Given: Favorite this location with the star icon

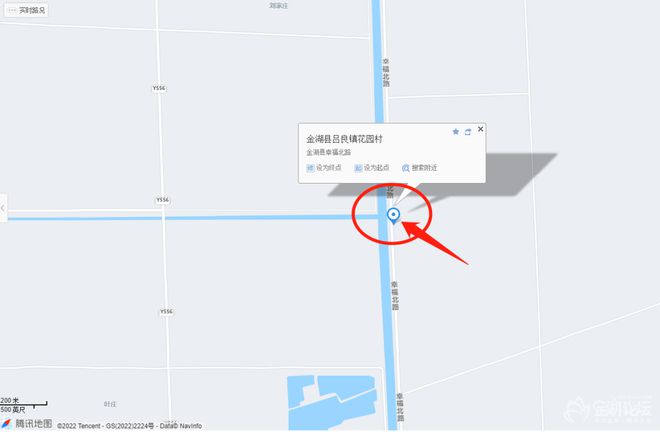Looking at the screenshot, I should pos(456,131).
